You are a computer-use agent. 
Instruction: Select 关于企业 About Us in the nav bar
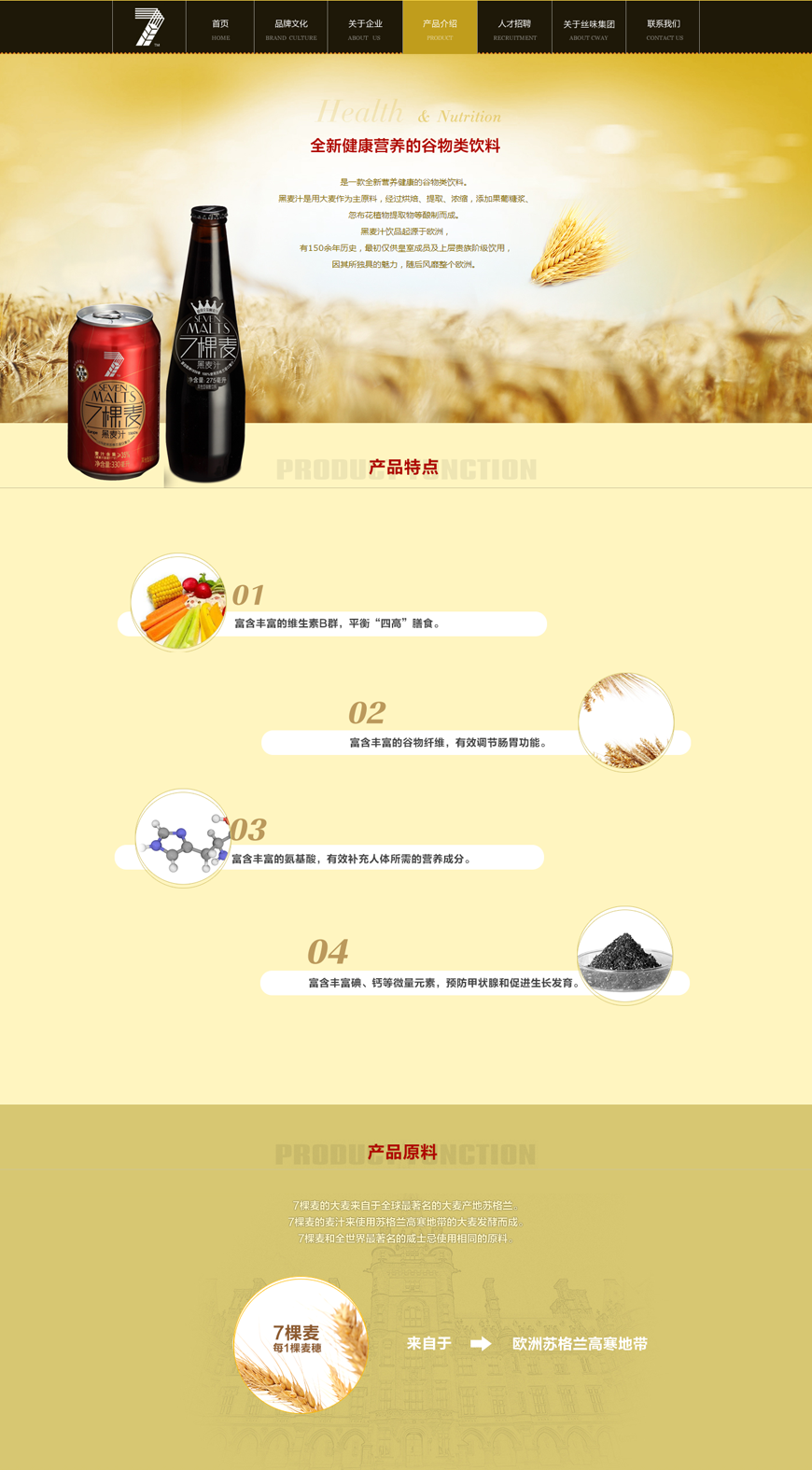coord(365,28)
